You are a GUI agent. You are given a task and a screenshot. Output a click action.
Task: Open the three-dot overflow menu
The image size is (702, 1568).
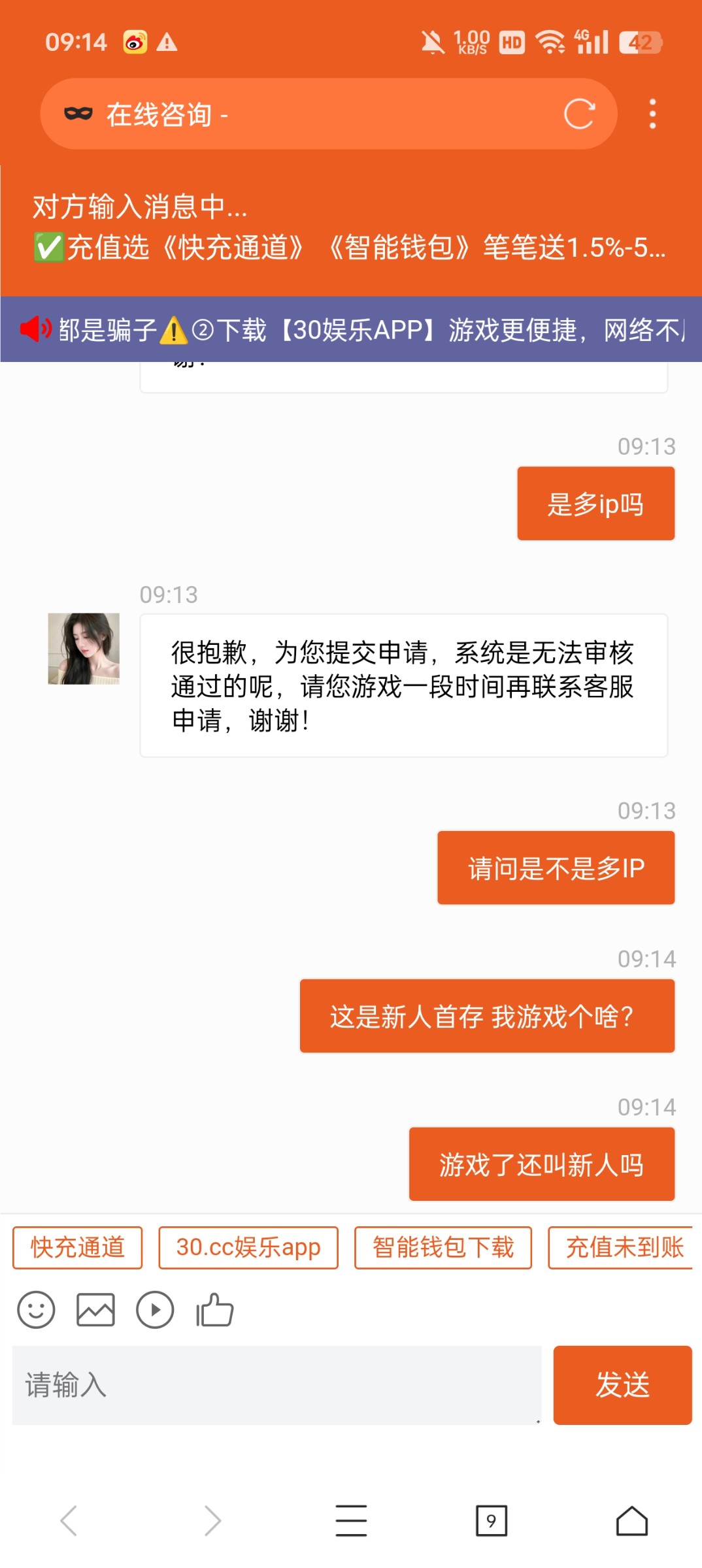tap(652, 114)
